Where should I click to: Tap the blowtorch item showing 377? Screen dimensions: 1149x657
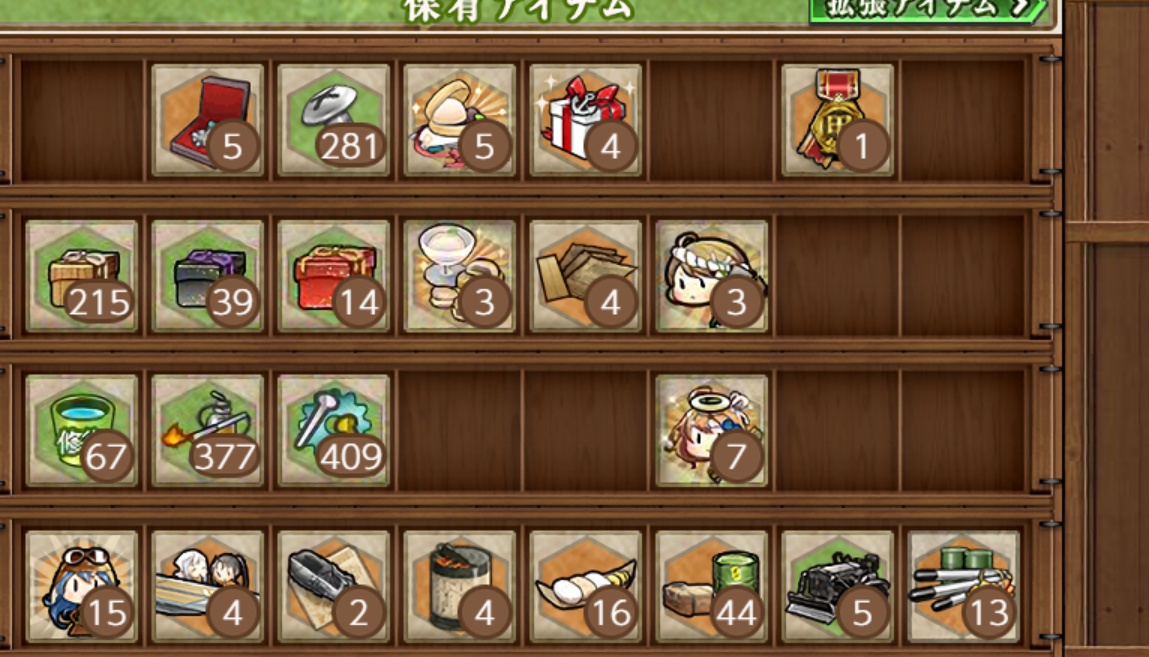(x=208, y=431)
